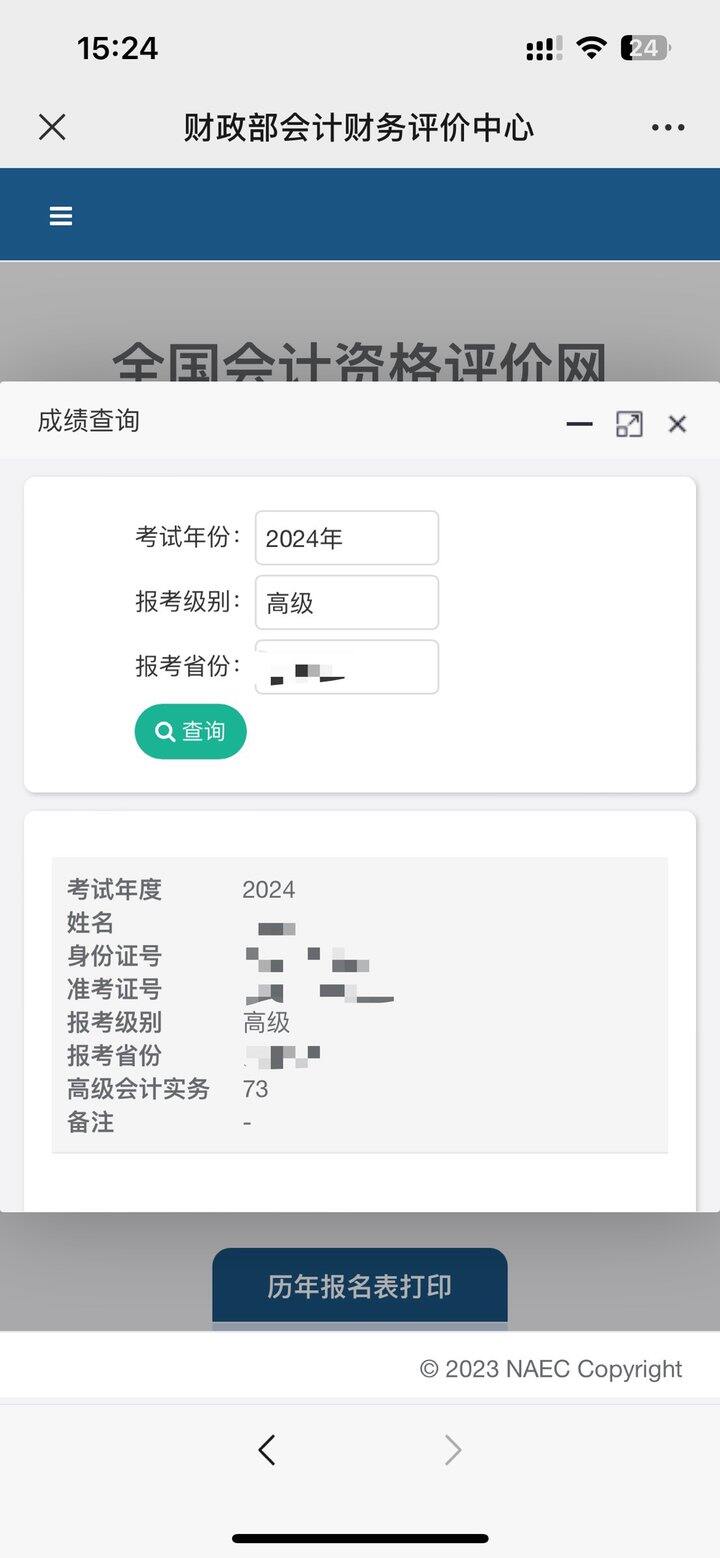Open the hamburger navigation menu

pos(60,215)
